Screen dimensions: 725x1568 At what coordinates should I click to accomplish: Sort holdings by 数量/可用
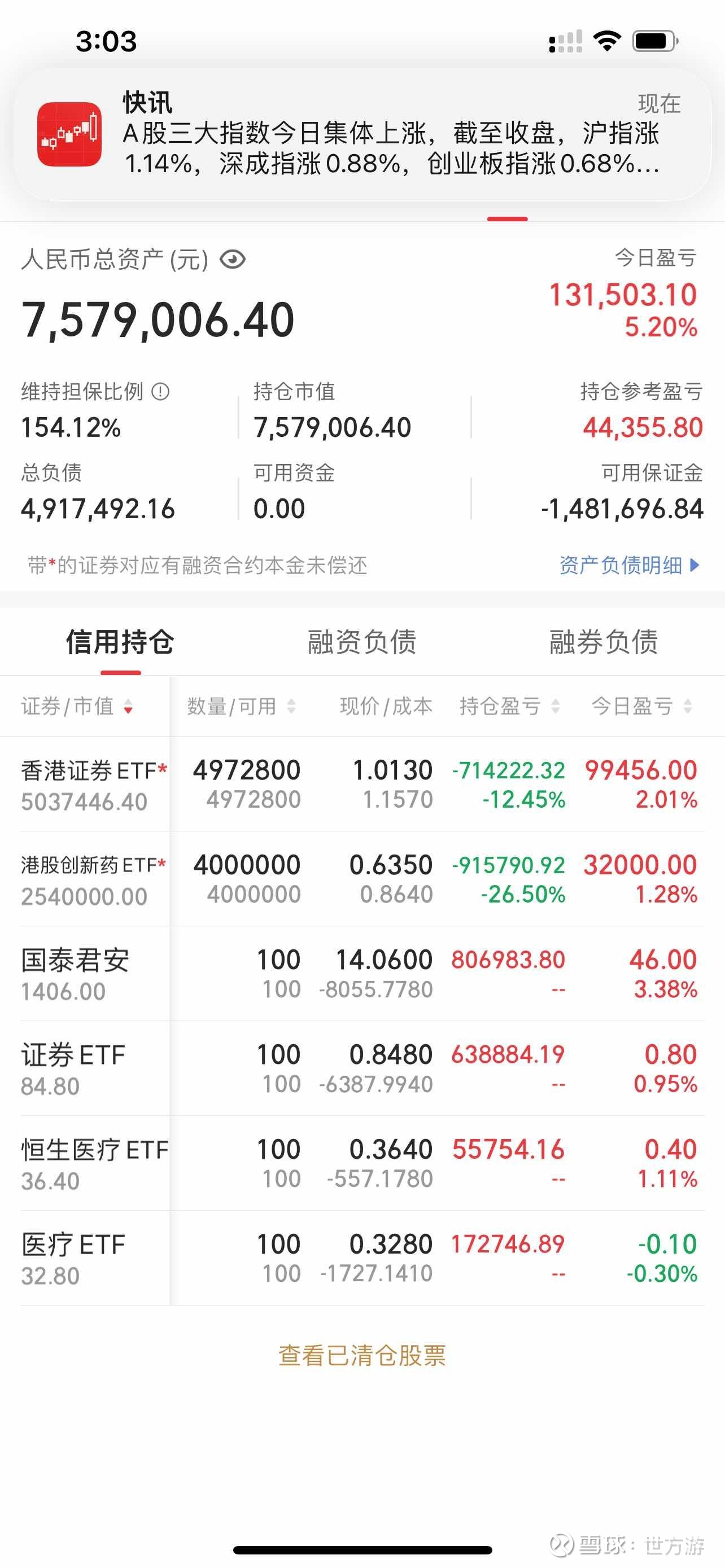click(241, 706)
